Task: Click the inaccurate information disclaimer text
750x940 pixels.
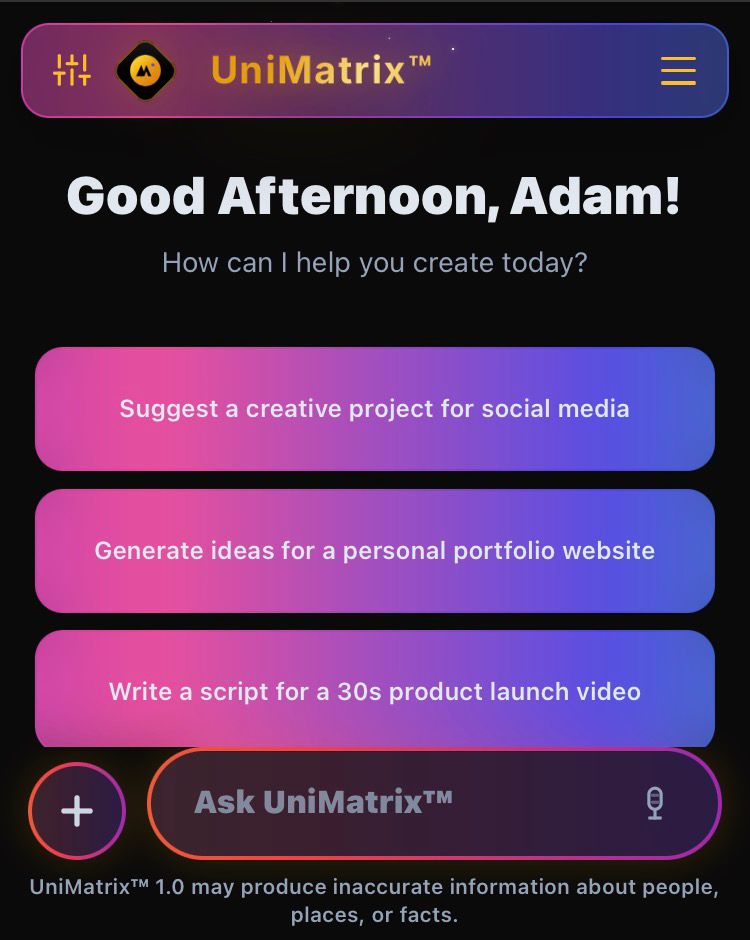Action: 375,900
